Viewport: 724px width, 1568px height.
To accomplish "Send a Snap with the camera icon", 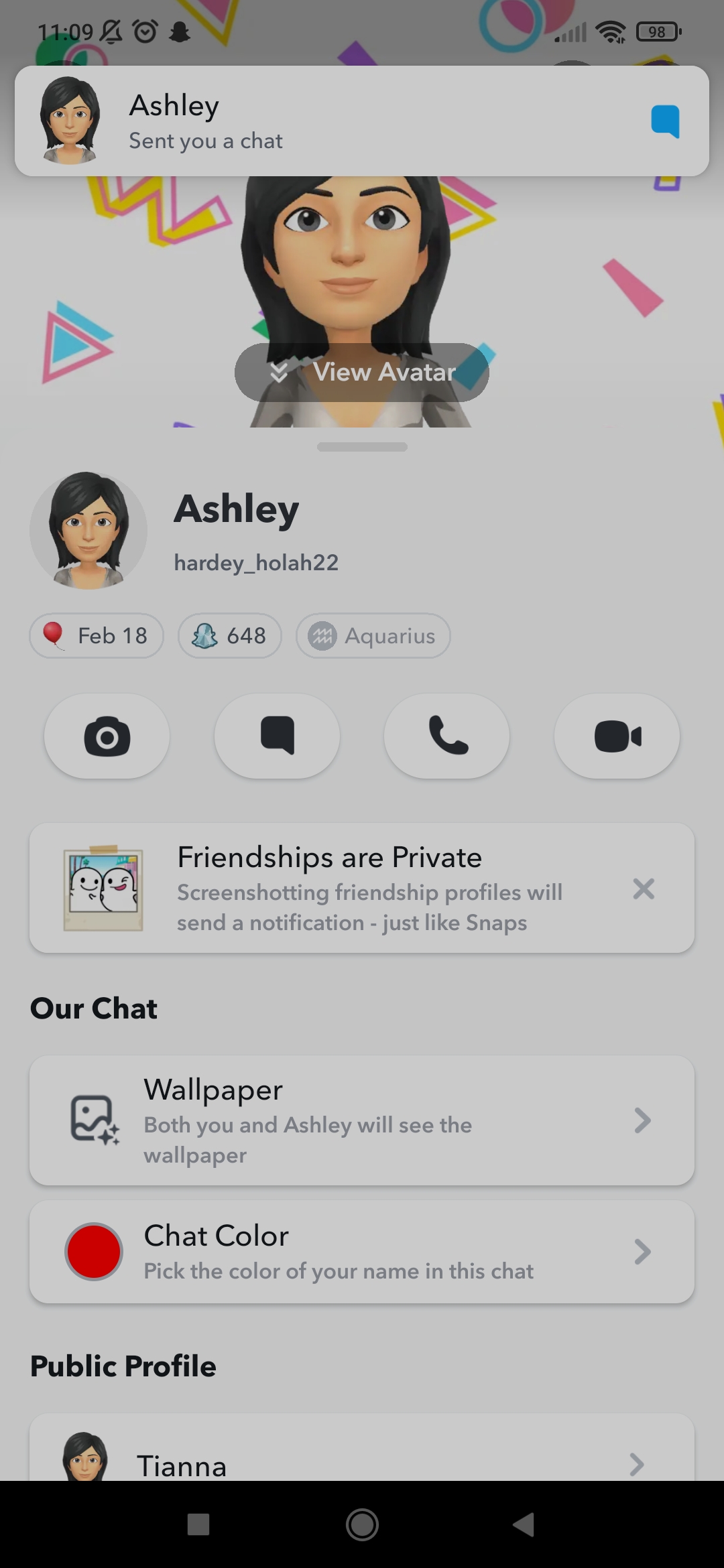I will click(x=107, y=736).
